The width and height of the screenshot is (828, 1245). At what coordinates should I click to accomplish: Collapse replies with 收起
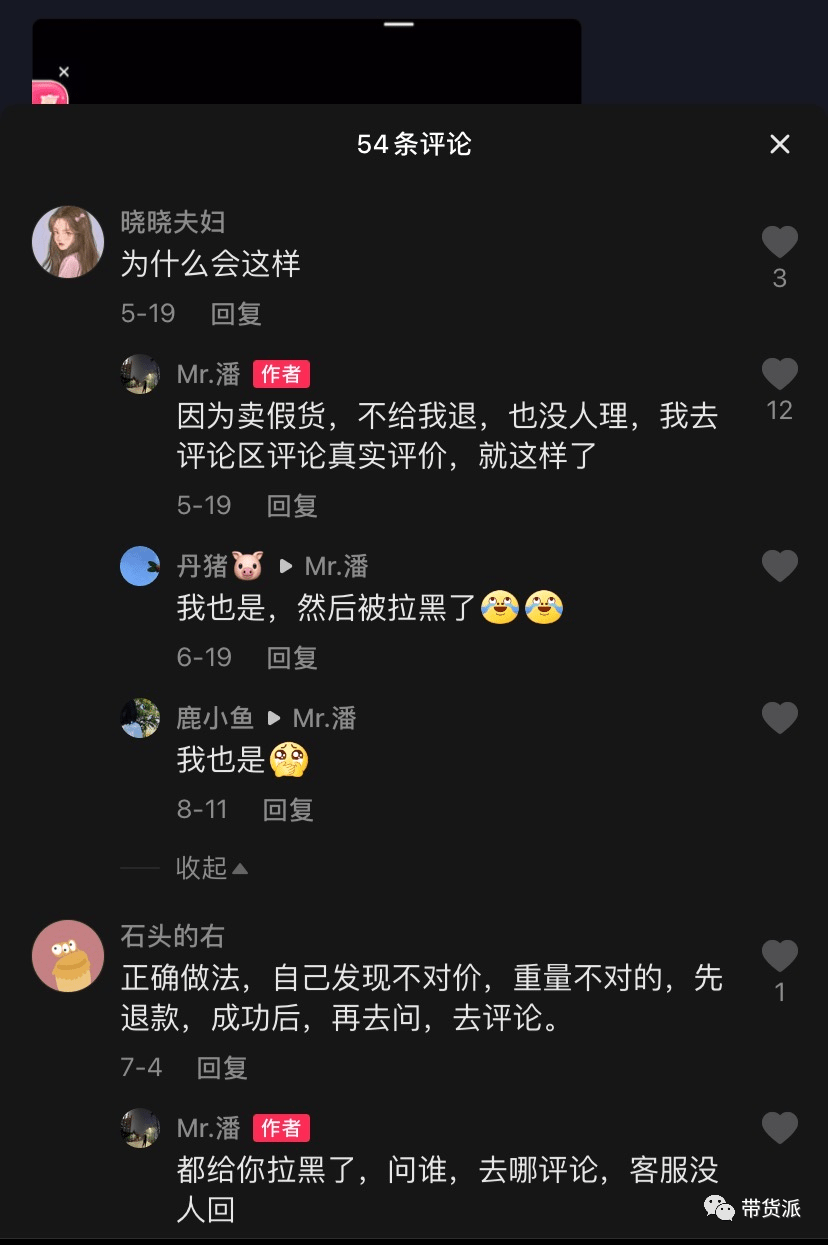[x=211, y=867]
